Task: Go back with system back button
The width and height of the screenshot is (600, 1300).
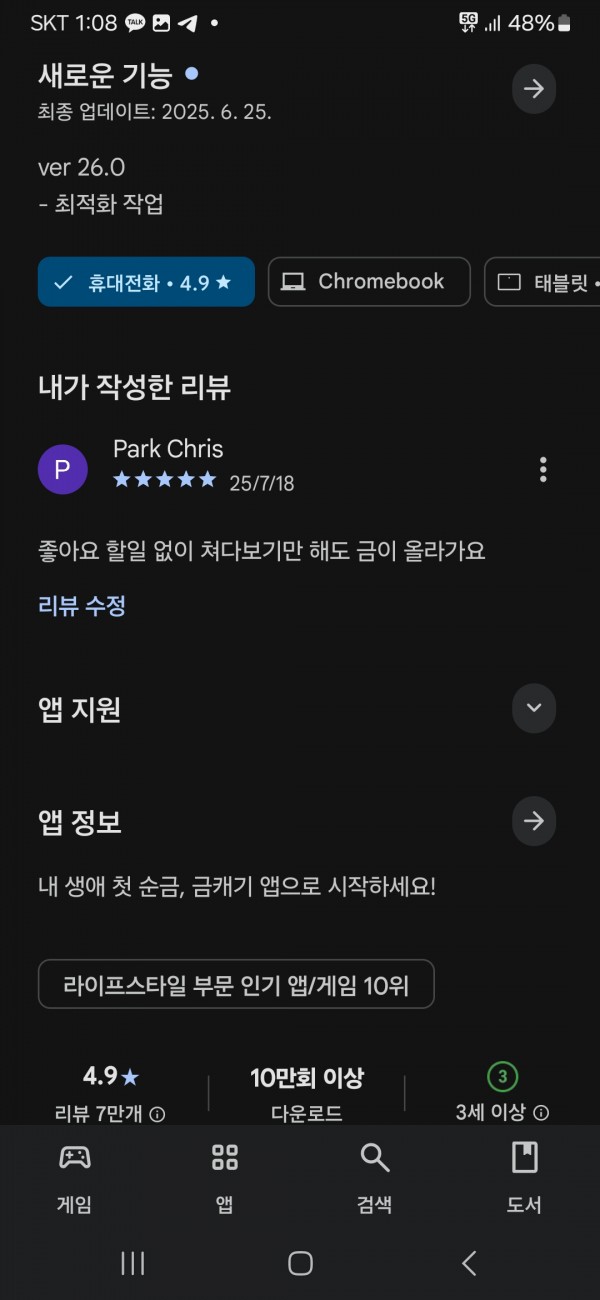Action: tap(468, 1263)
